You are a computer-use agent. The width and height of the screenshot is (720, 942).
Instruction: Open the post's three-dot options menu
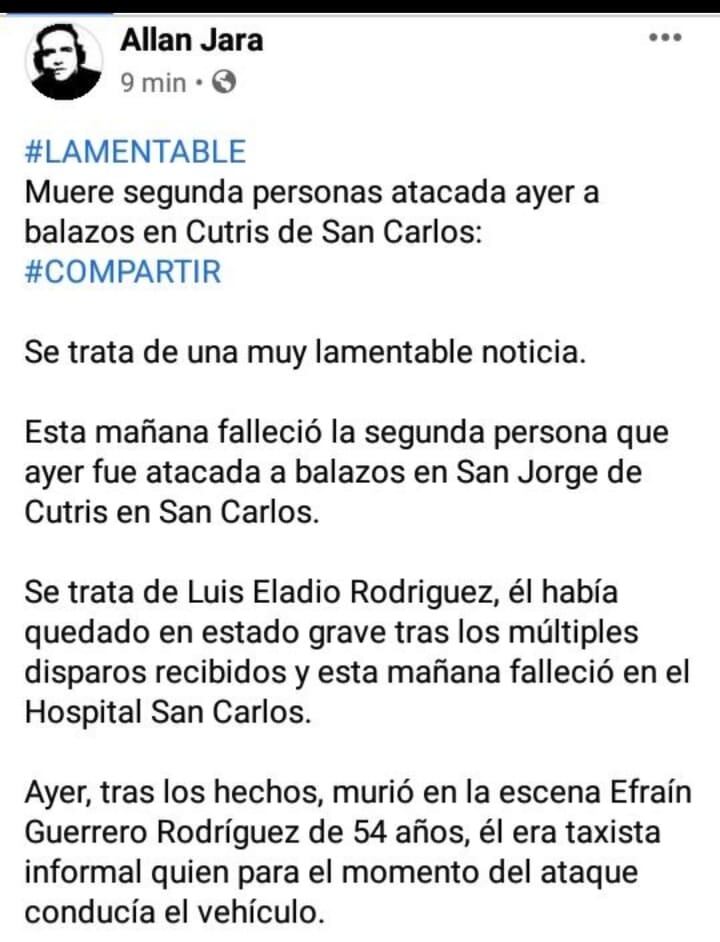[x=664, y=38]
